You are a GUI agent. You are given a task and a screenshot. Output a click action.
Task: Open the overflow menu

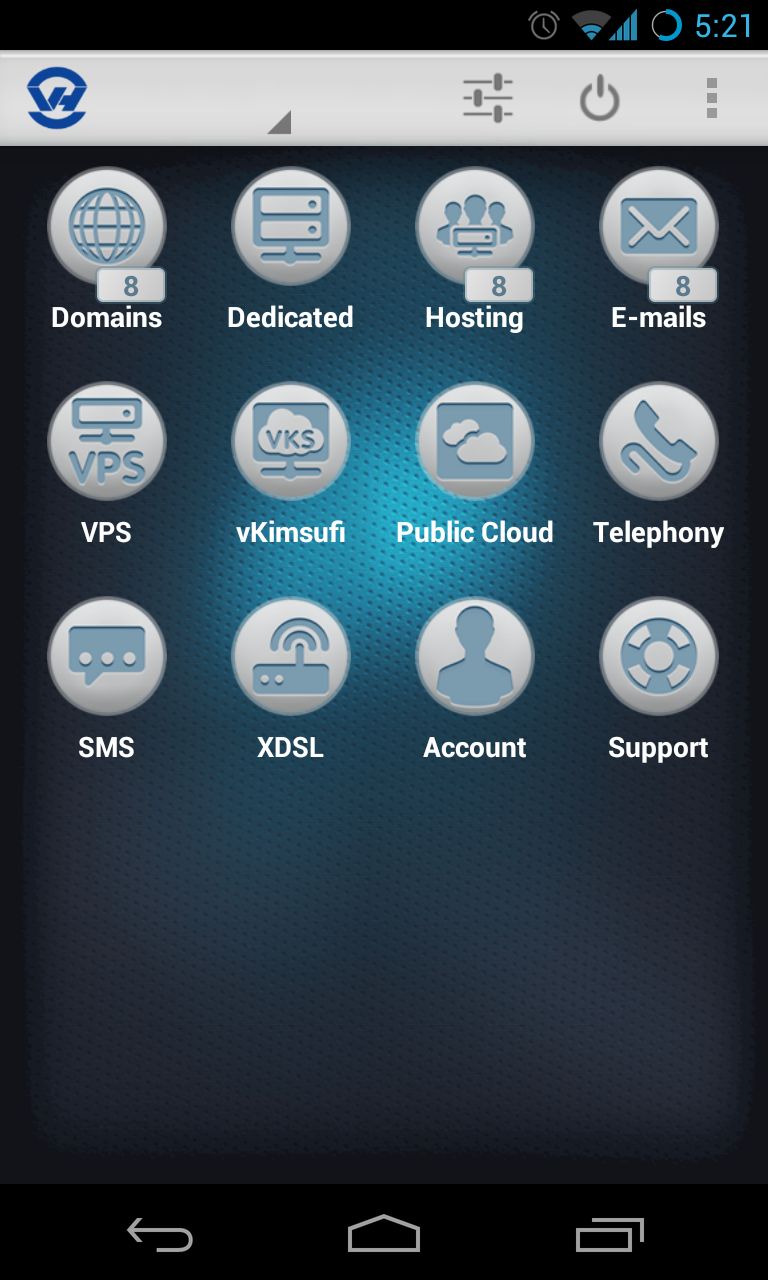click(712, 98)
